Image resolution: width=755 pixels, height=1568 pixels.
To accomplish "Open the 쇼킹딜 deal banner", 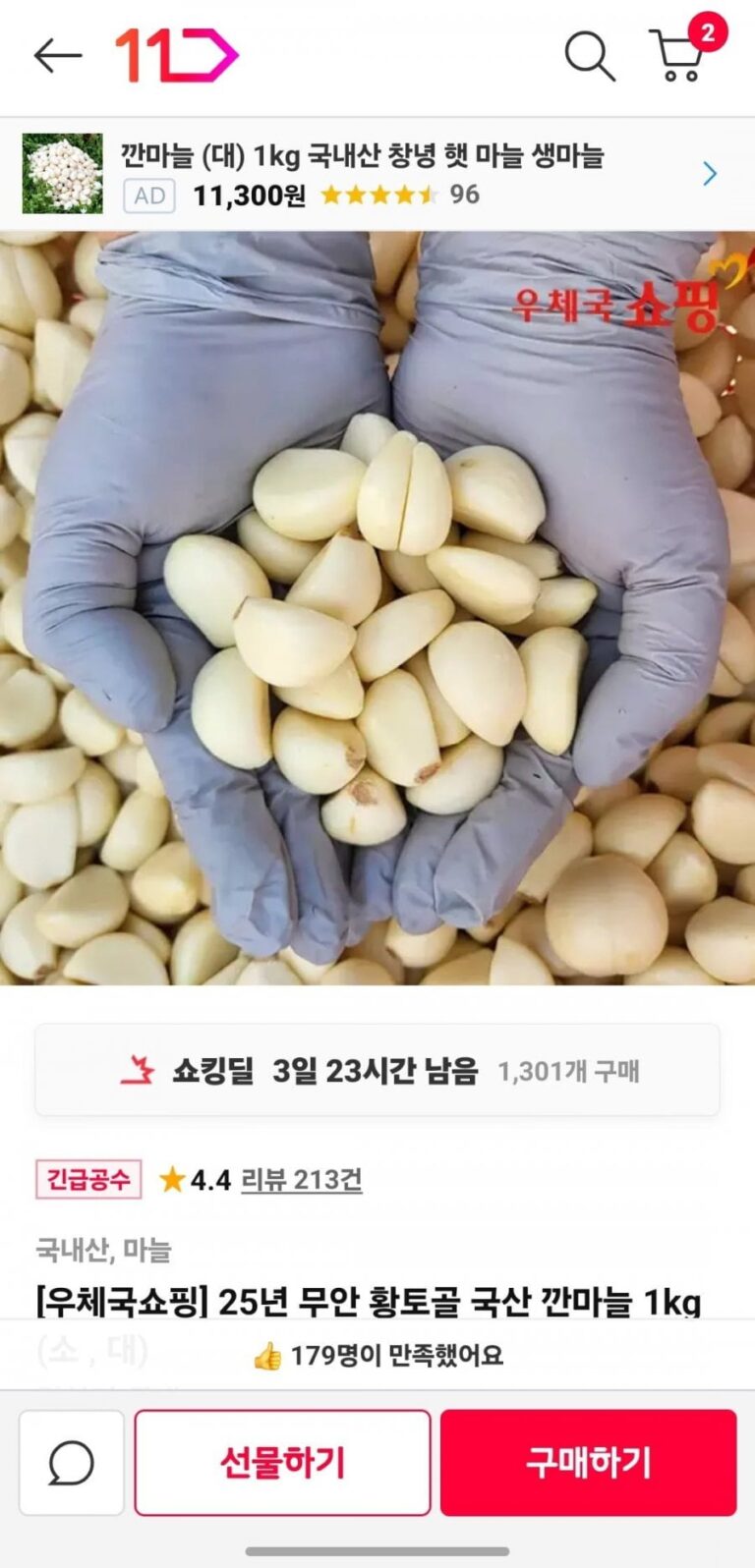I will 377,1070.
